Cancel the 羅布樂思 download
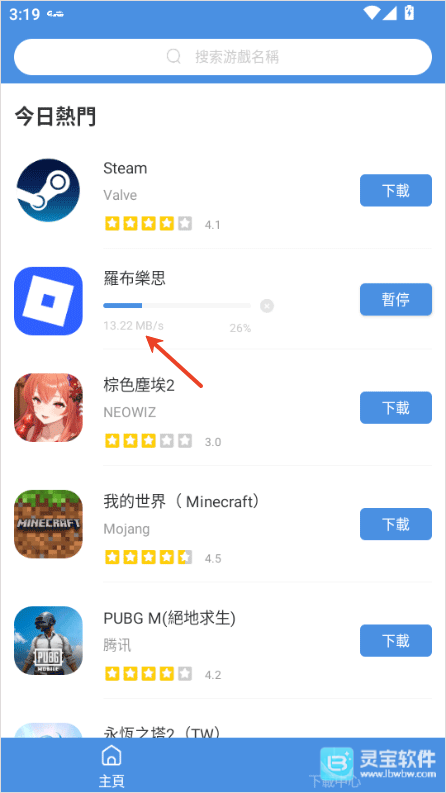This screenshot has height=793, width=446. 267,305
